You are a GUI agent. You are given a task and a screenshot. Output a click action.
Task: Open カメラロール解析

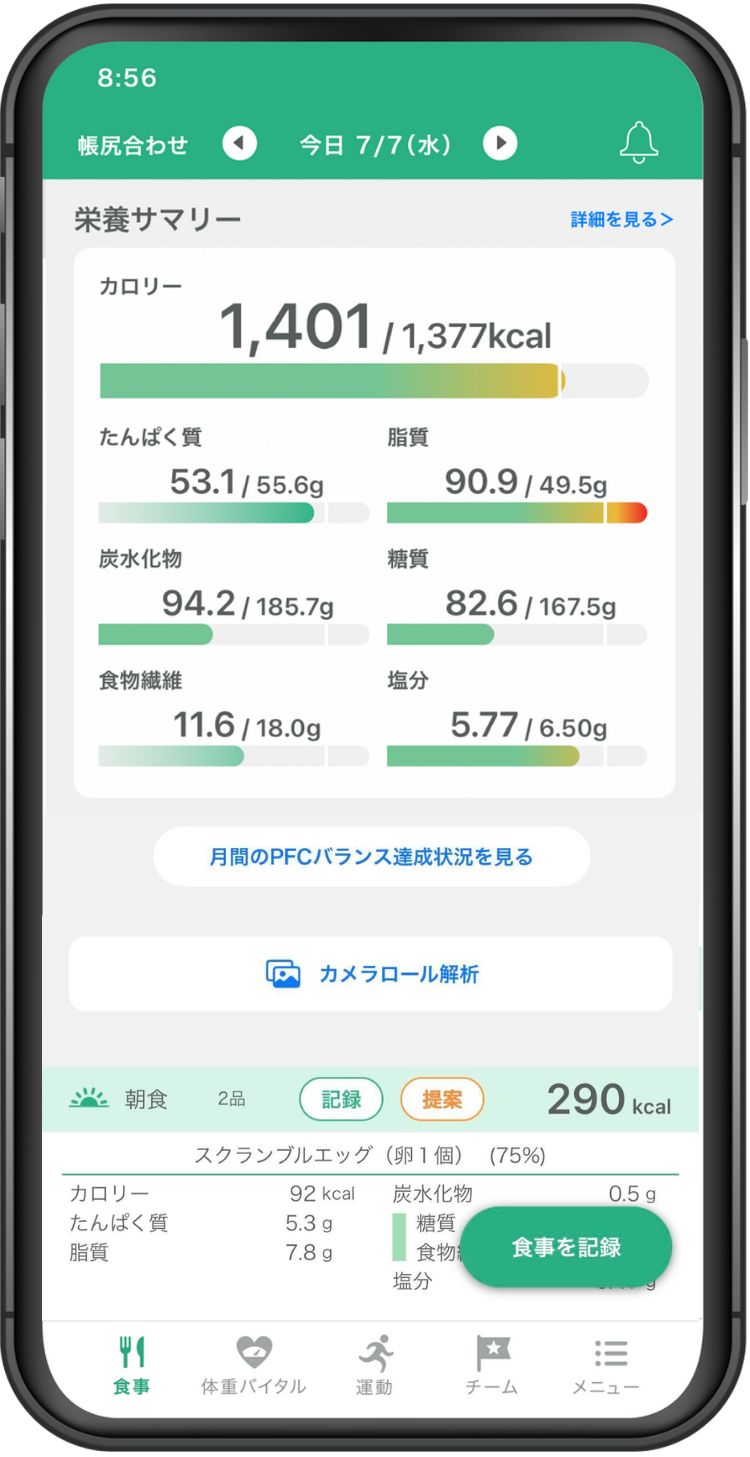(x=371, y=973)
